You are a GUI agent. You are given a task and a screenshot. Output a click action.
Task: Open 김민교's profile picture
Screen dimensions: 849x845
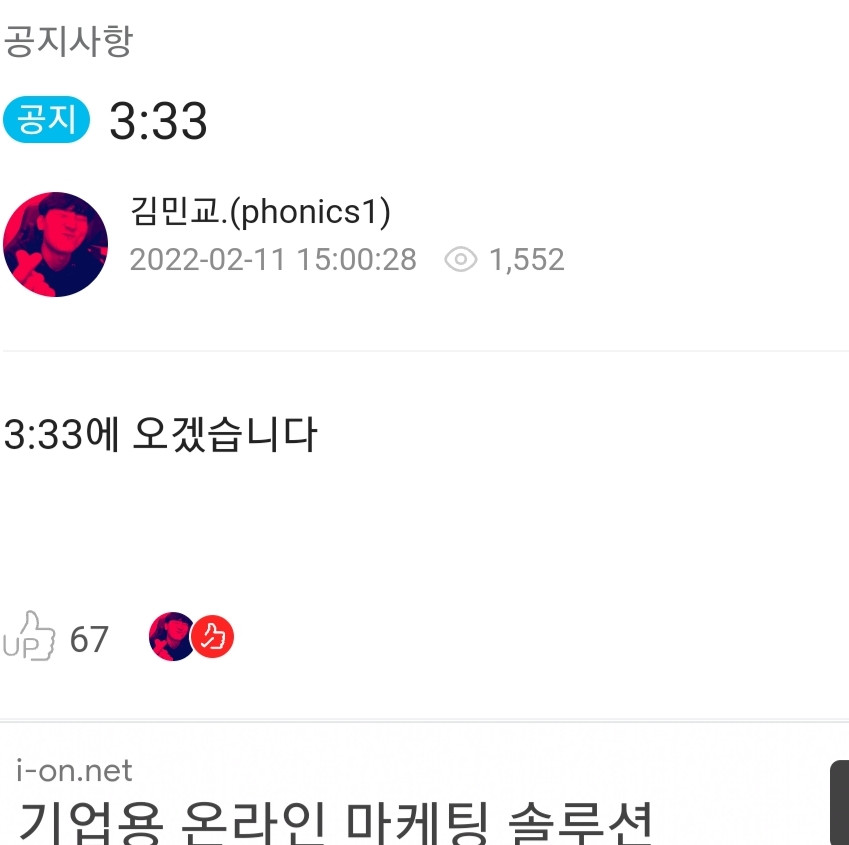pos(56,244)
